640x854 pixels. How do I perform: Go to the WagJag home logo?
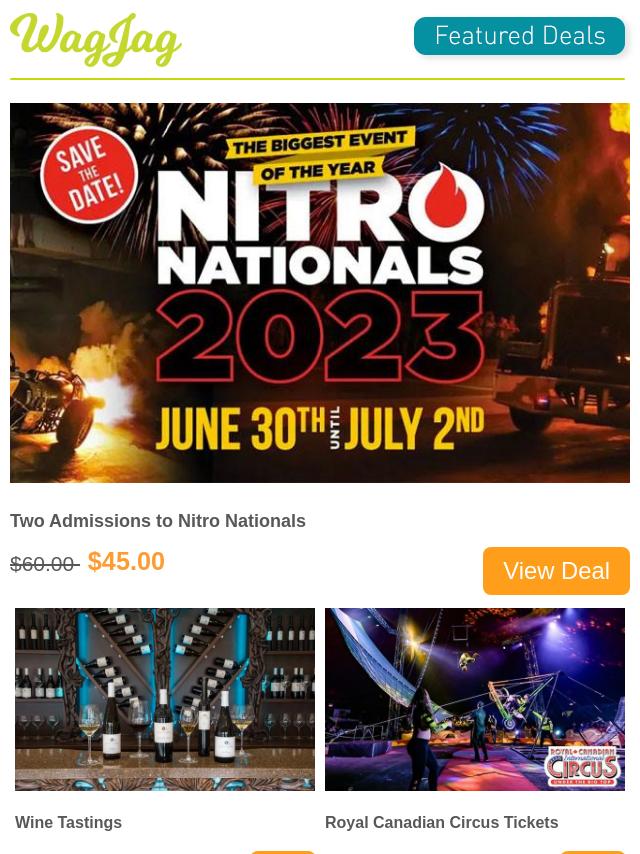point(96,40)
